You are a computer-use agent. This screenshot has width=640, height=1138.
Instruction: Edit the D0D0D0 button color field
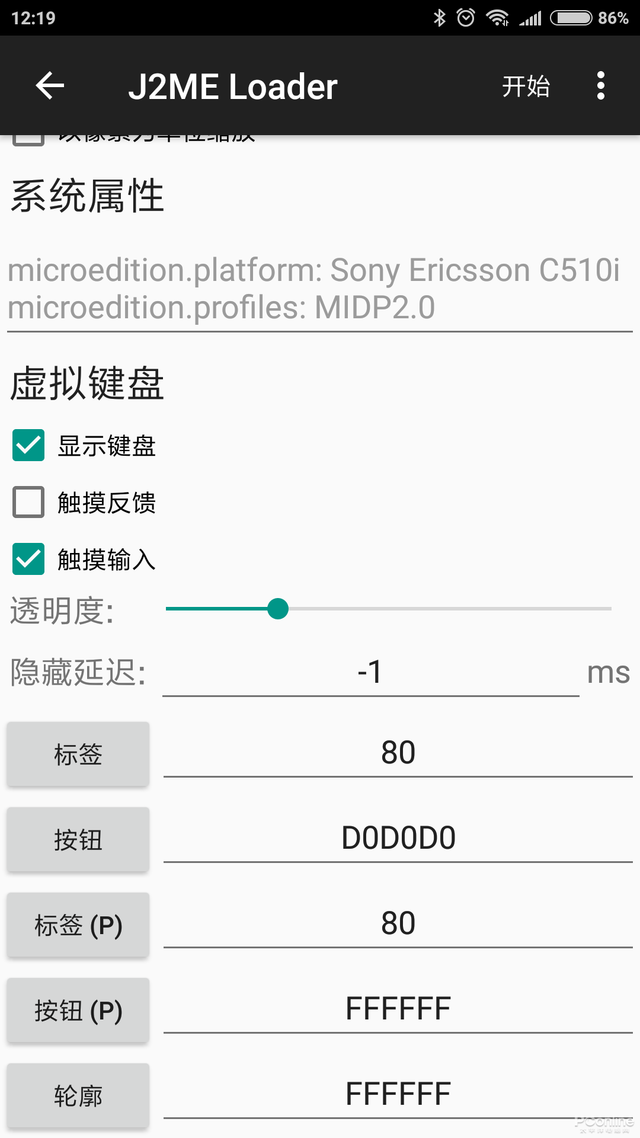pyautogui.click(x=398, y=838)
